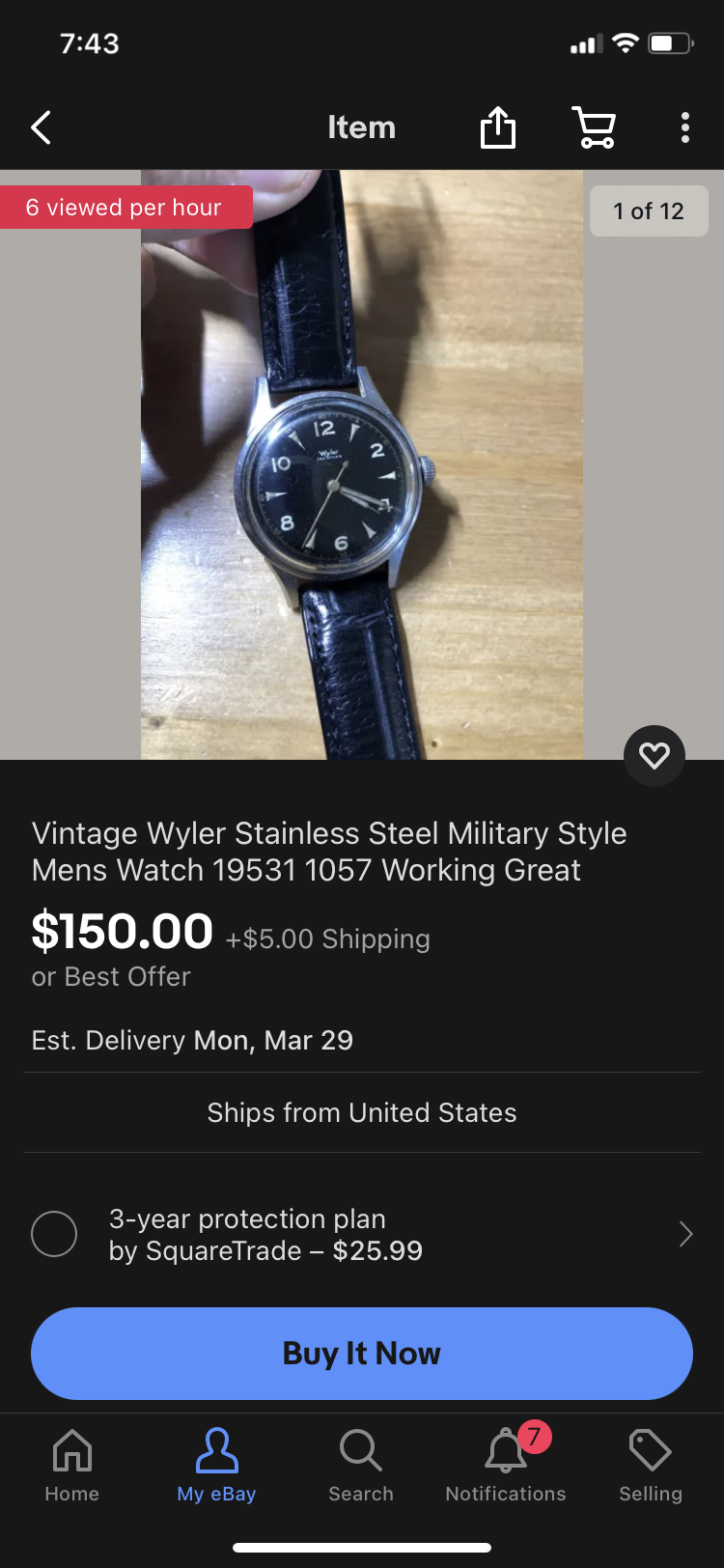View protection plan details via chevron
The width and height of the screenshot is (724, 1568).
pos(685,1234)
